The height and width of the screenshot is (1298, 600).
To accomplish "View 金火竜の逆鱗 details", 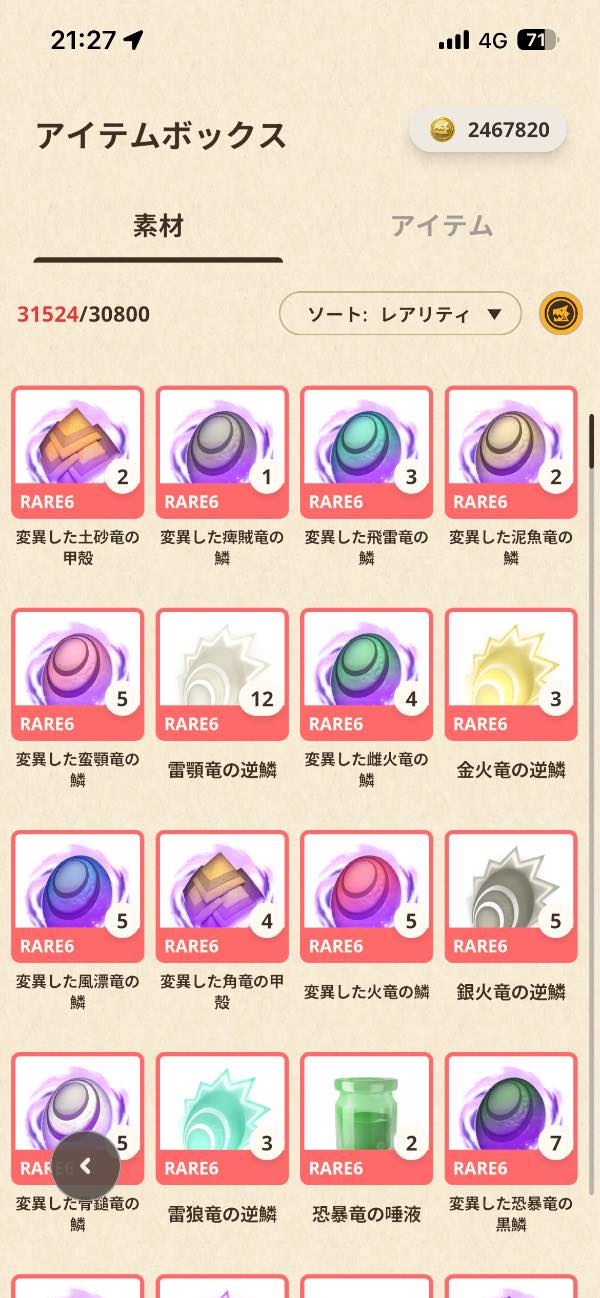I will tap(511, 672).
